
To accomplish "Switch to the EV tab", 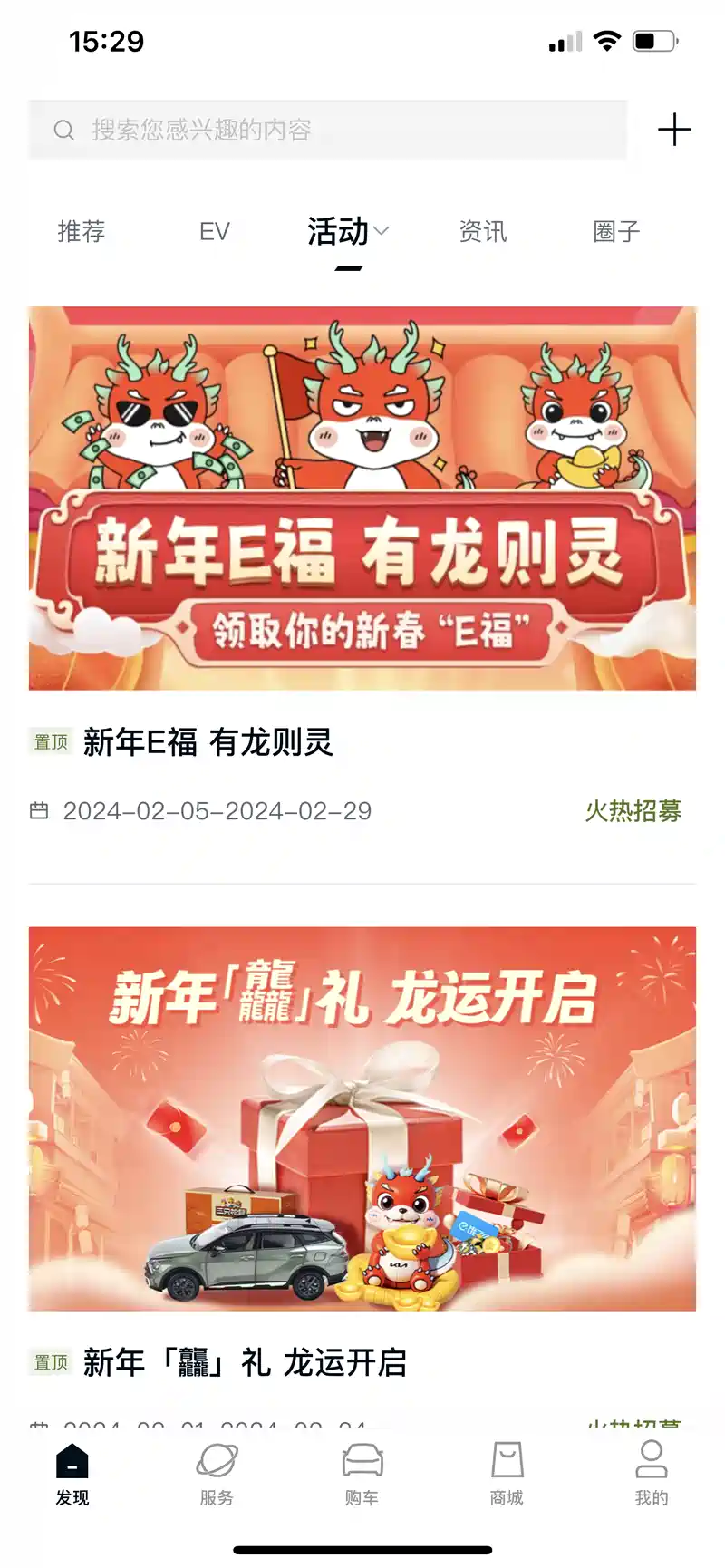I will (215, 232).
